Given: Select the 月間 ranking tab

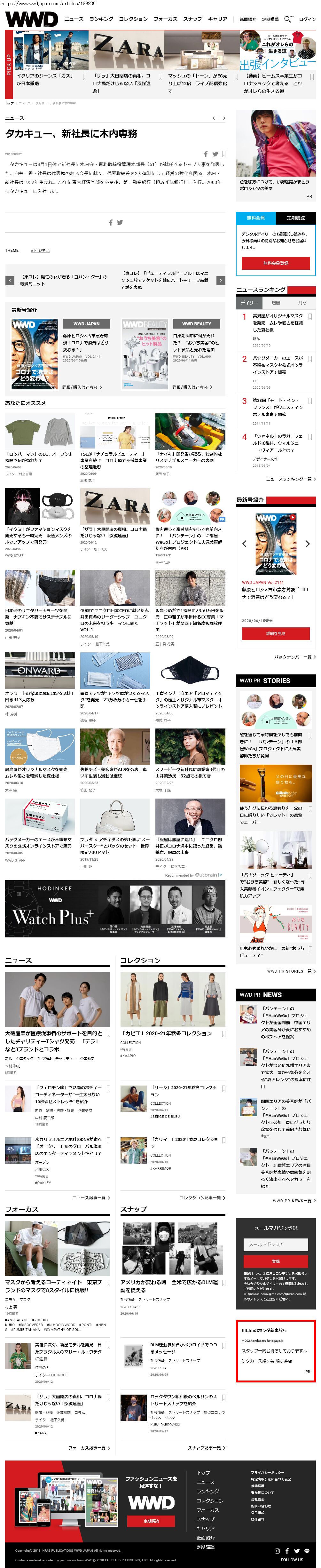Looking at the screenshot, I should coord(302,303).
